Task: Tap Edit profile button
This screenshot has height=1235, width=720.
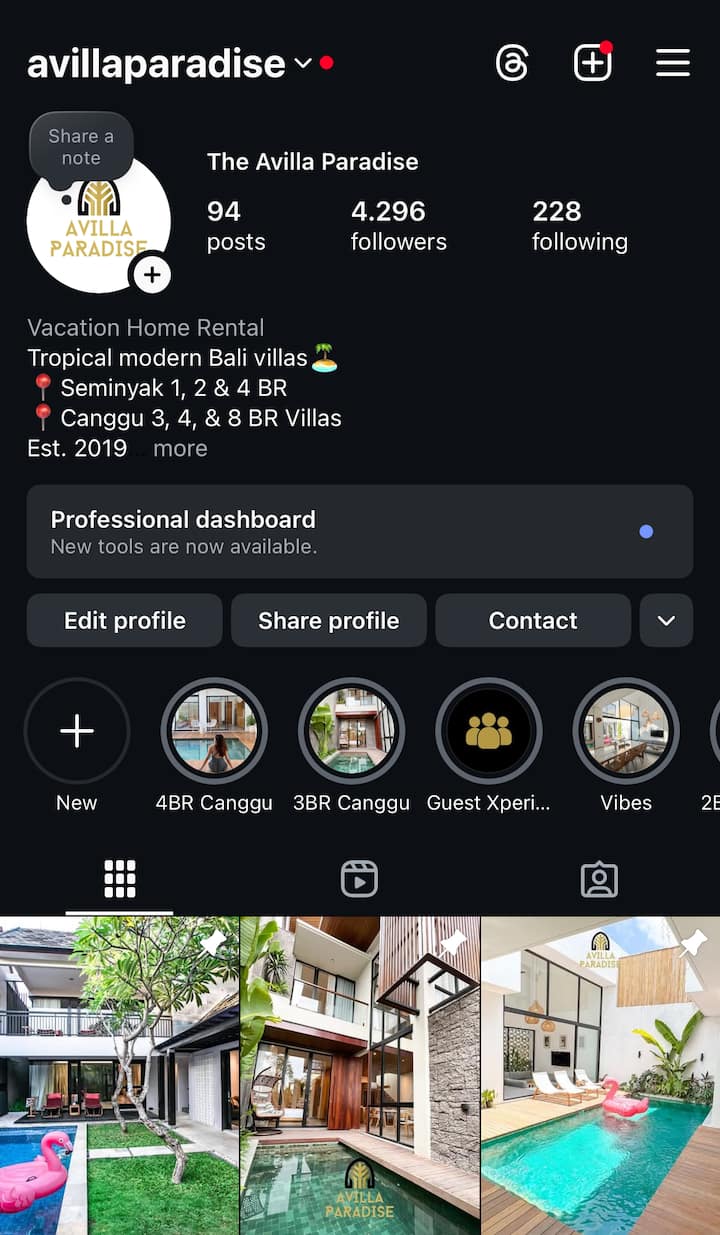Action: pyautogui.click(x=125, y=621)
